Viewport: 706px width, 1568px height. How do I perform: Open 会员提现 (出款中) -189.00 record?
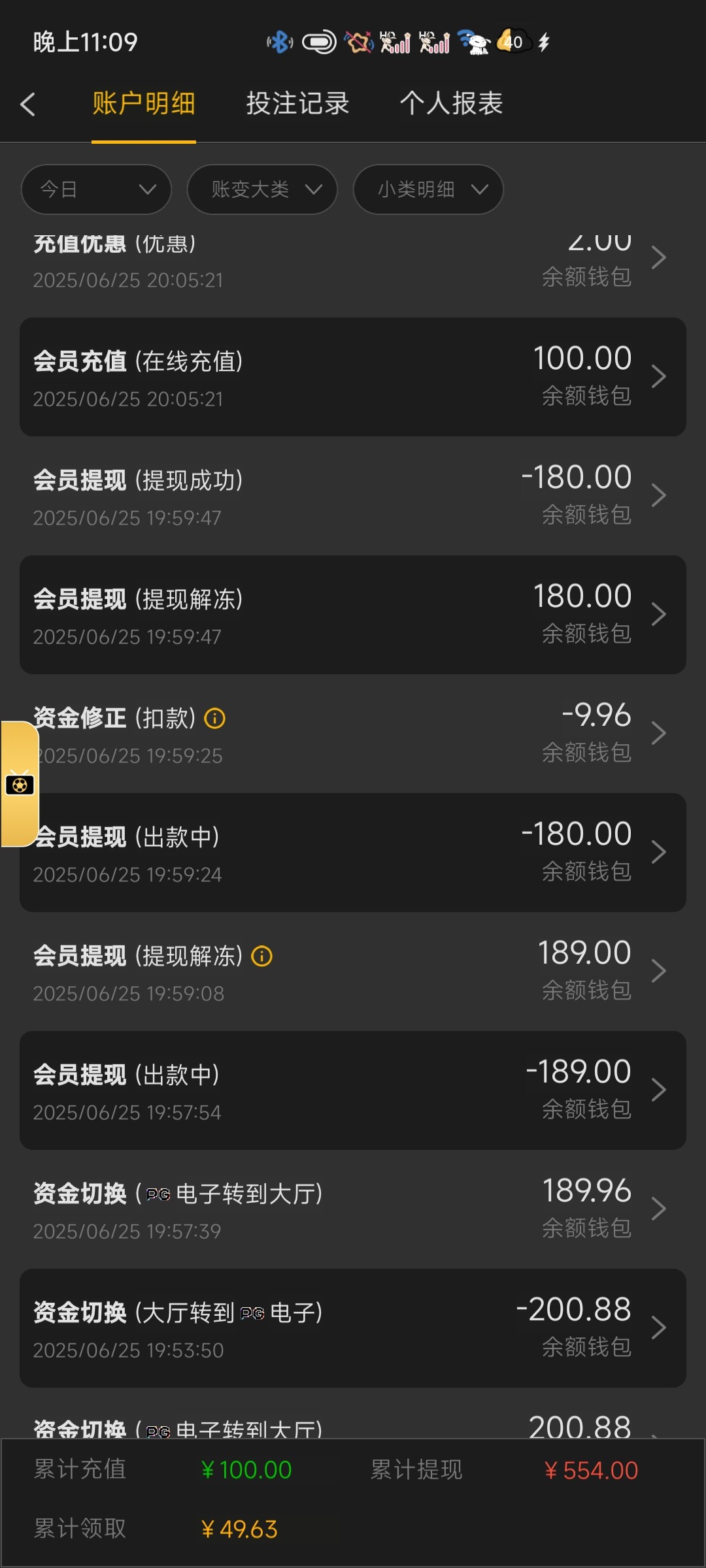pos(353,1090)
